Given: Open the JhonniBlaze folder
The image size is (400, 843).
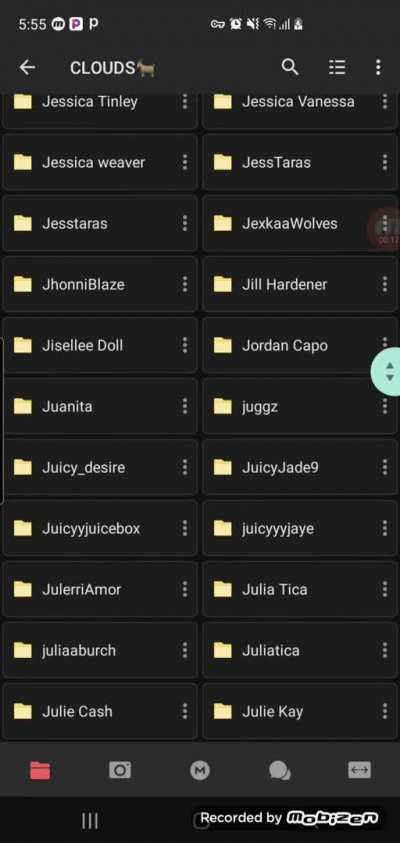Looking at the screenshot, I should coord(100,284).
